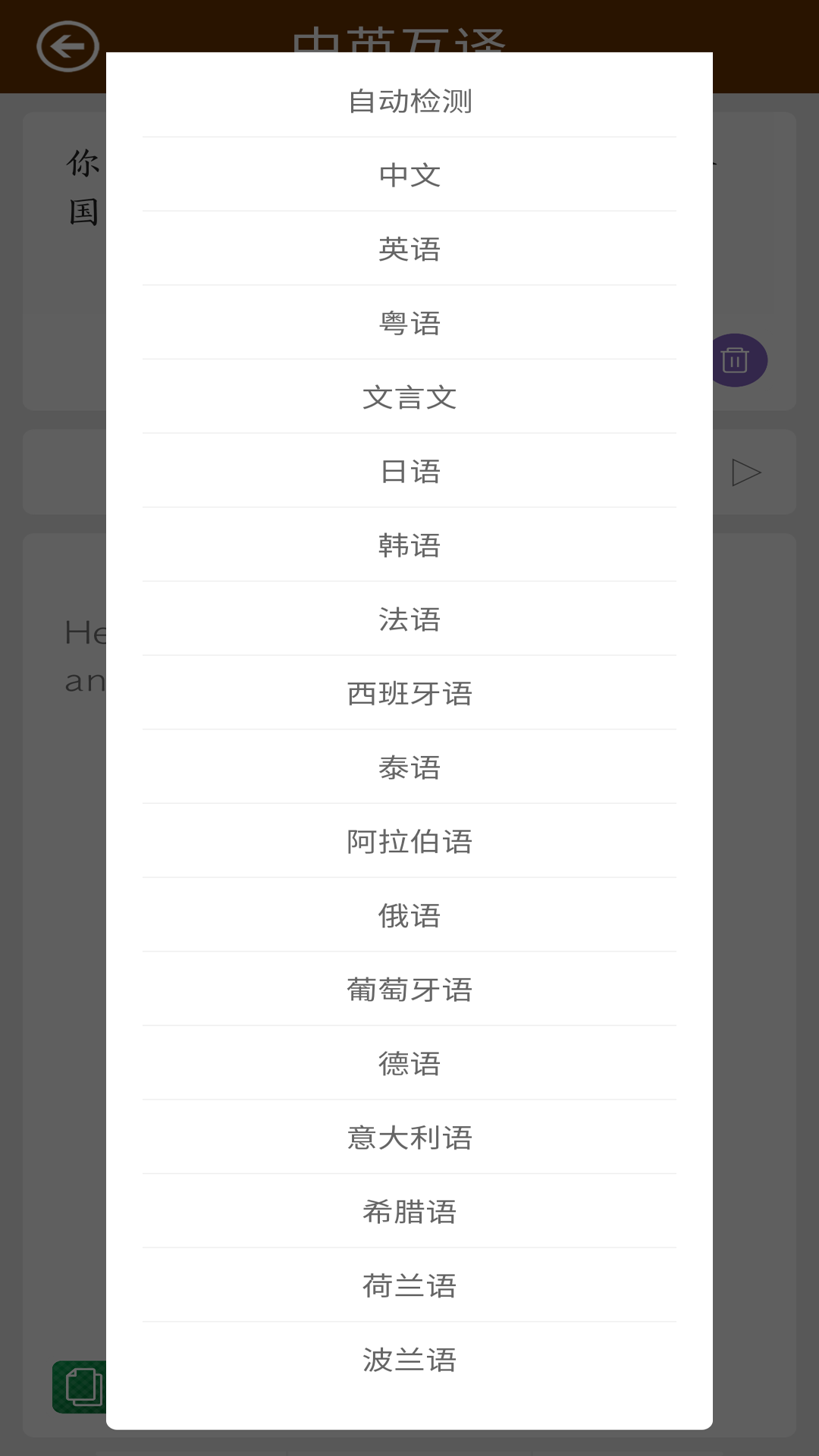819x1456 pixels.
Task: Choose 中文 as the language
Action: click(409, 174)
